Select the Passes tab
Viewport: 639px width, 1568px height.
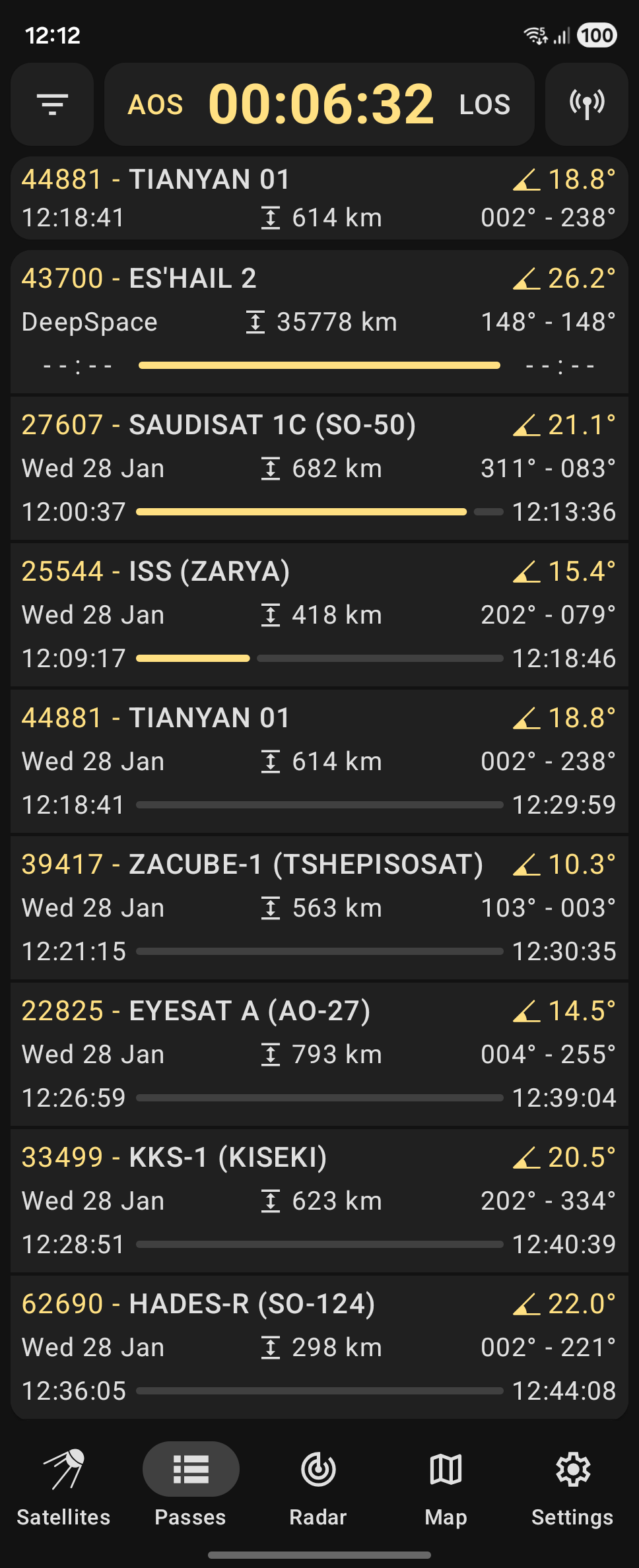[191, 1486]
